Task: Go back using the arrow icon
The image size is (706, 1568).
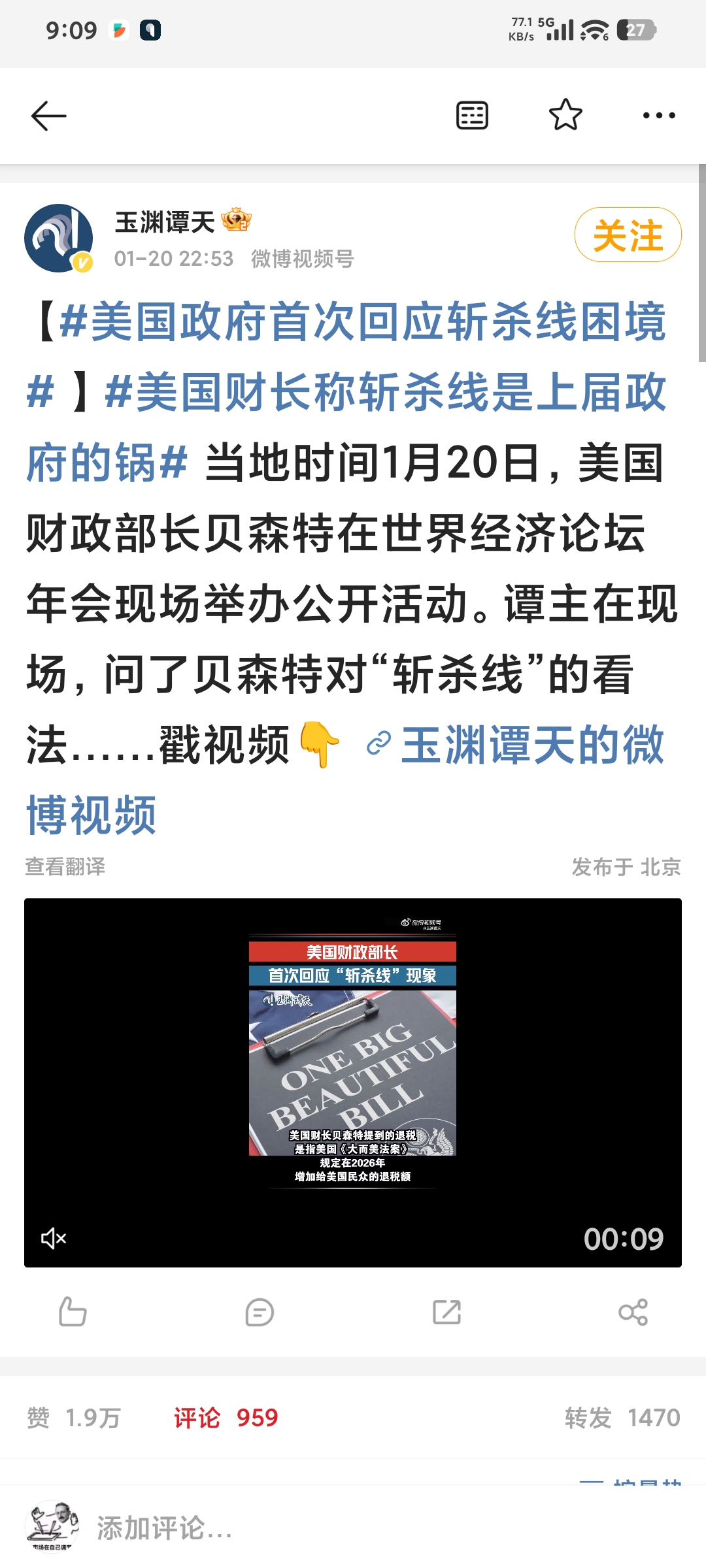Action: click(49, 116)
